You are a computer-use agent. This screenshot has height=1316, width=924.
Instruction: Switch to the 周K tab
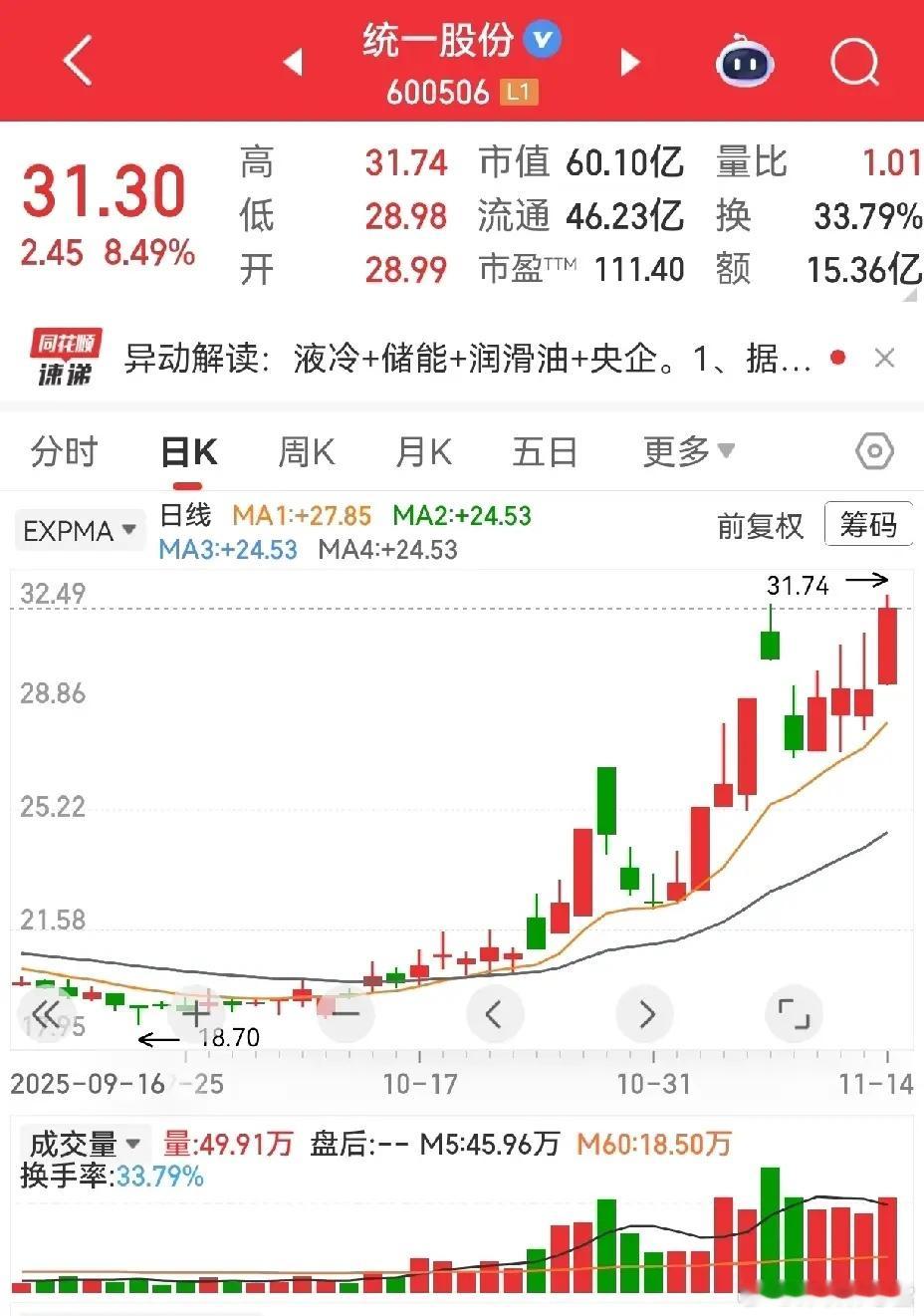pos(306,452)
